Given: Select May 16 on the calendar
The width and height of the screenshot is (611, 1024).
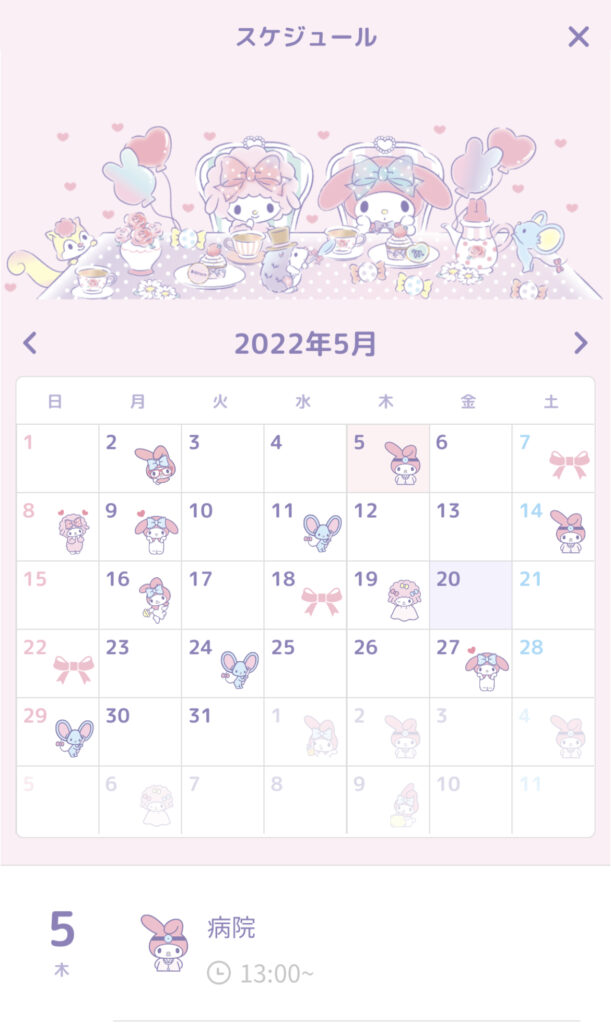Looking at the screenshot, I should tap(140, 595).
